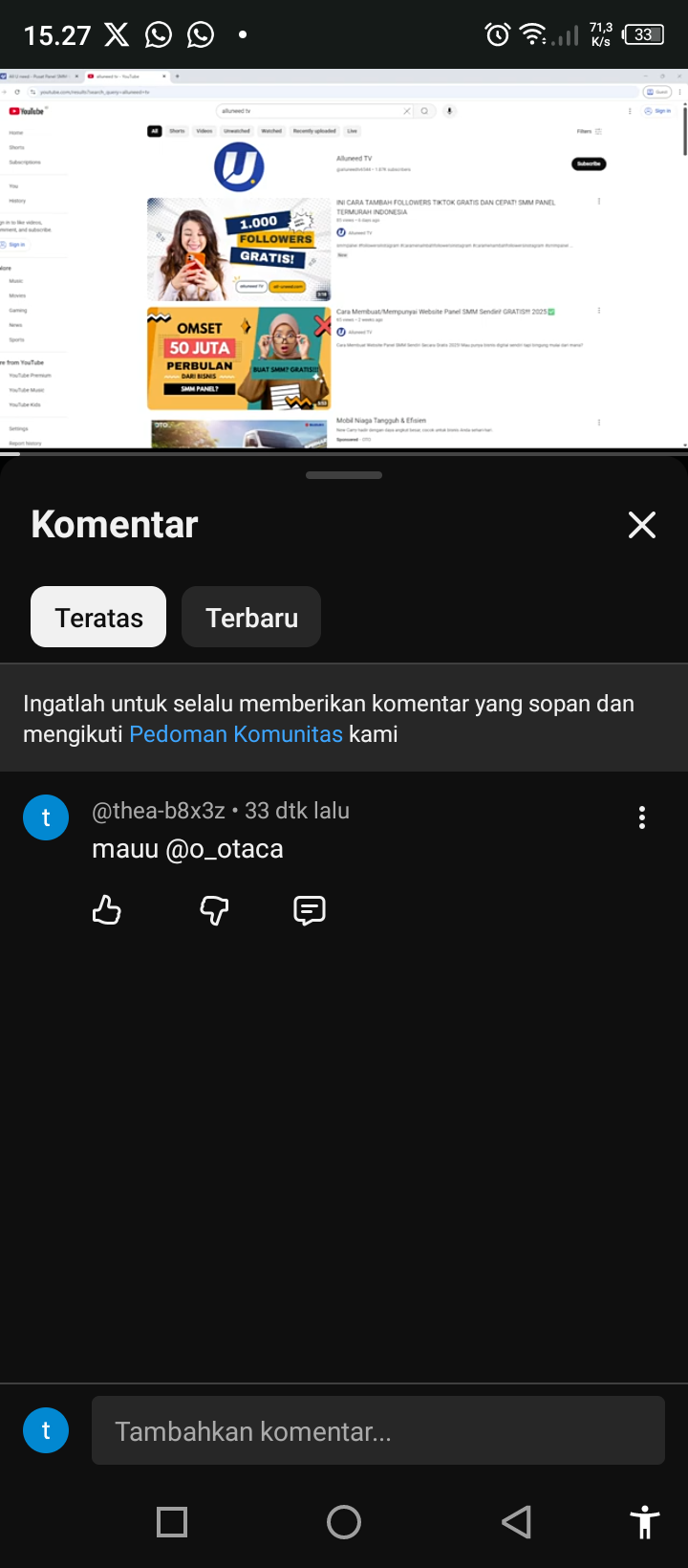
Task: Select the Teratas sort chip
Action: click(98, 618)
